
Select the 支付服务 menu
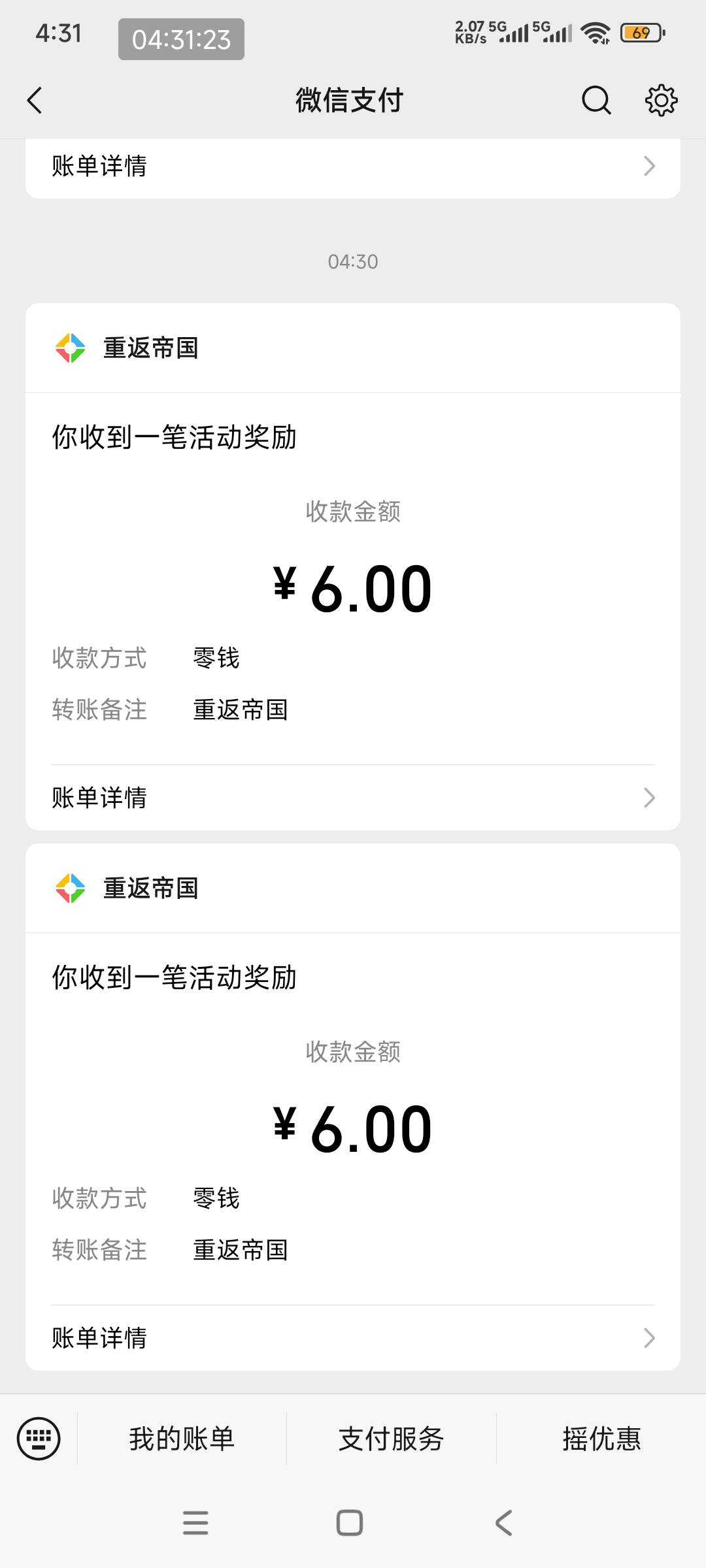click(x=391, y=1439)
